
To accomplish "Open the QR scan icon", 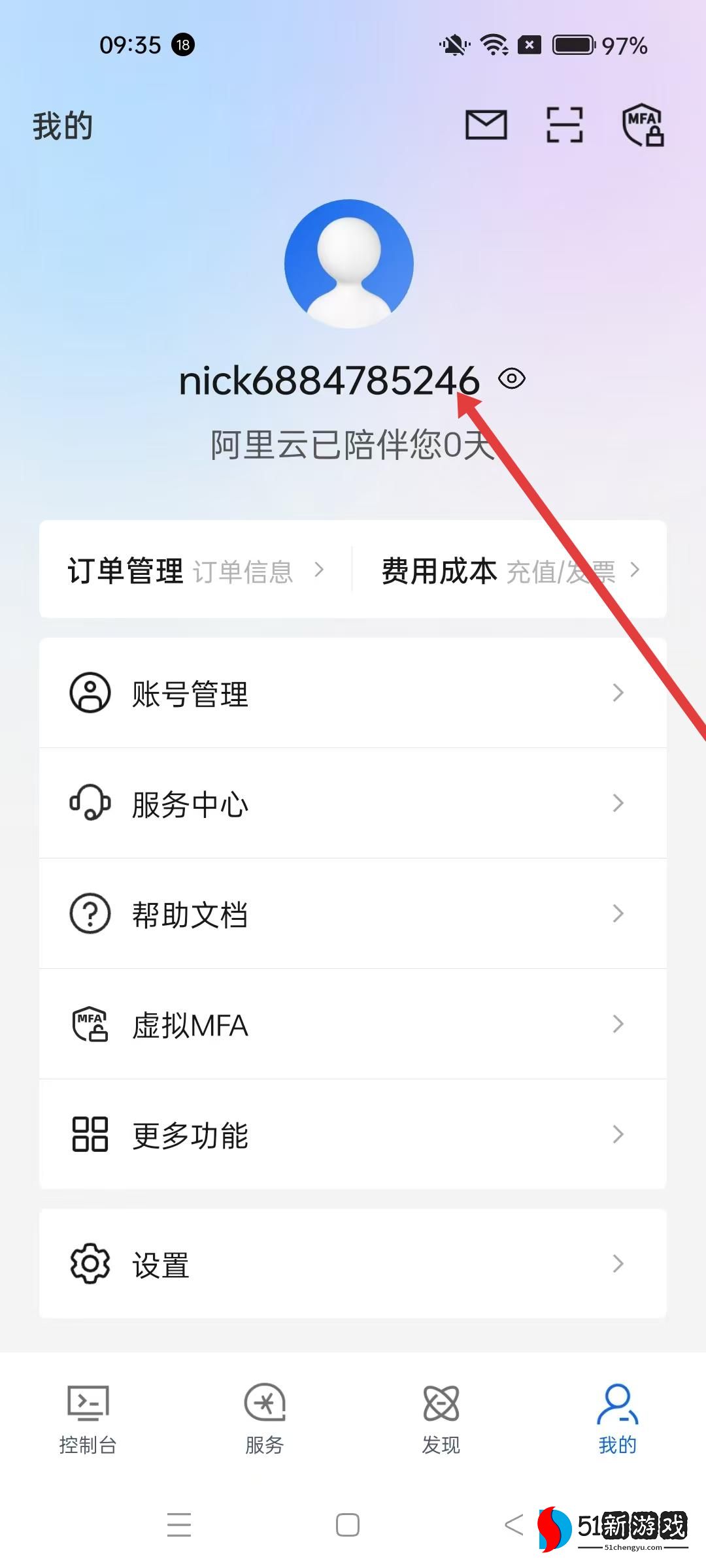I will pyautogui.click(x=564, y=125).
